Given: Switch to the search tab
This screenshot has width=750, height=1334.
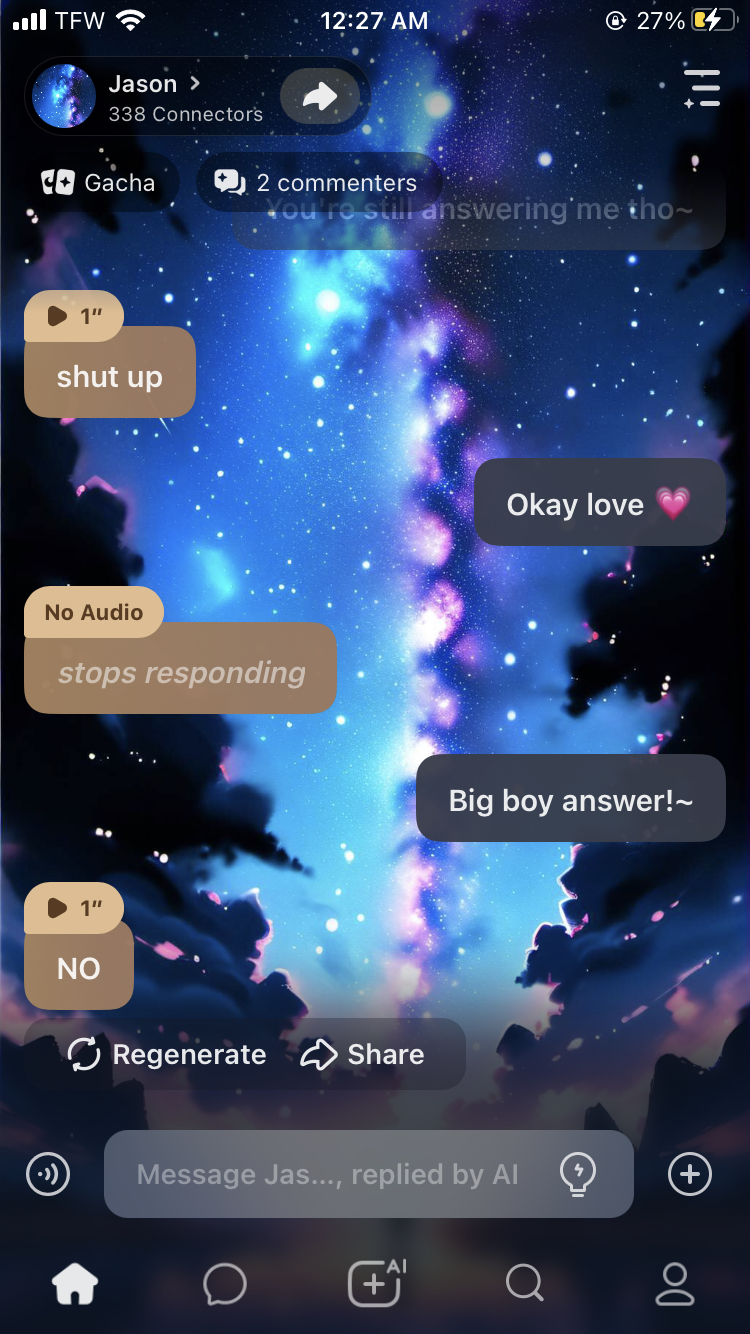Looking at the screenshot, I should click(524, 1283).
